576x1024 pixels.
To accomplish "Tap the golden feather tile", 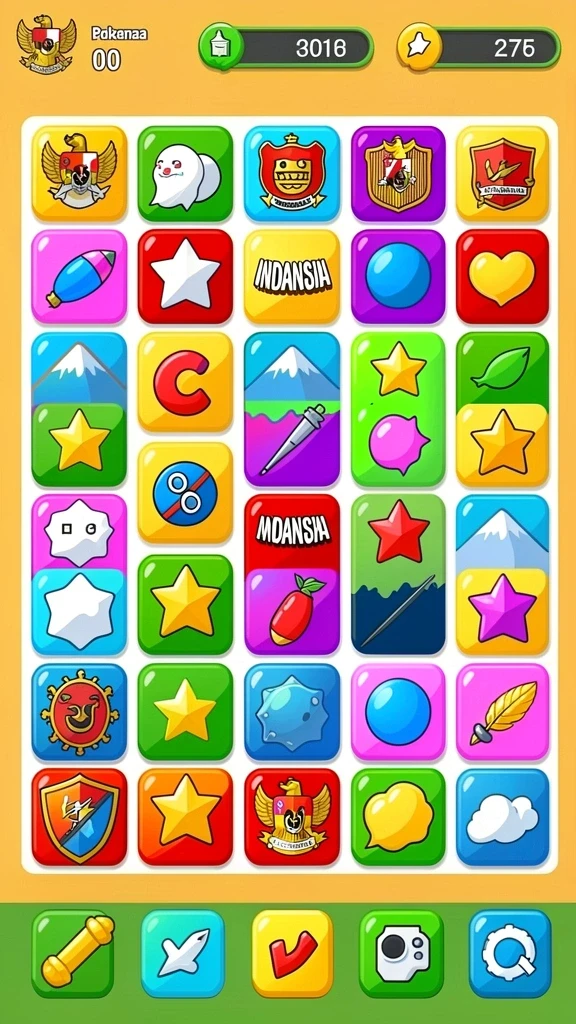I will coord(502,712).
